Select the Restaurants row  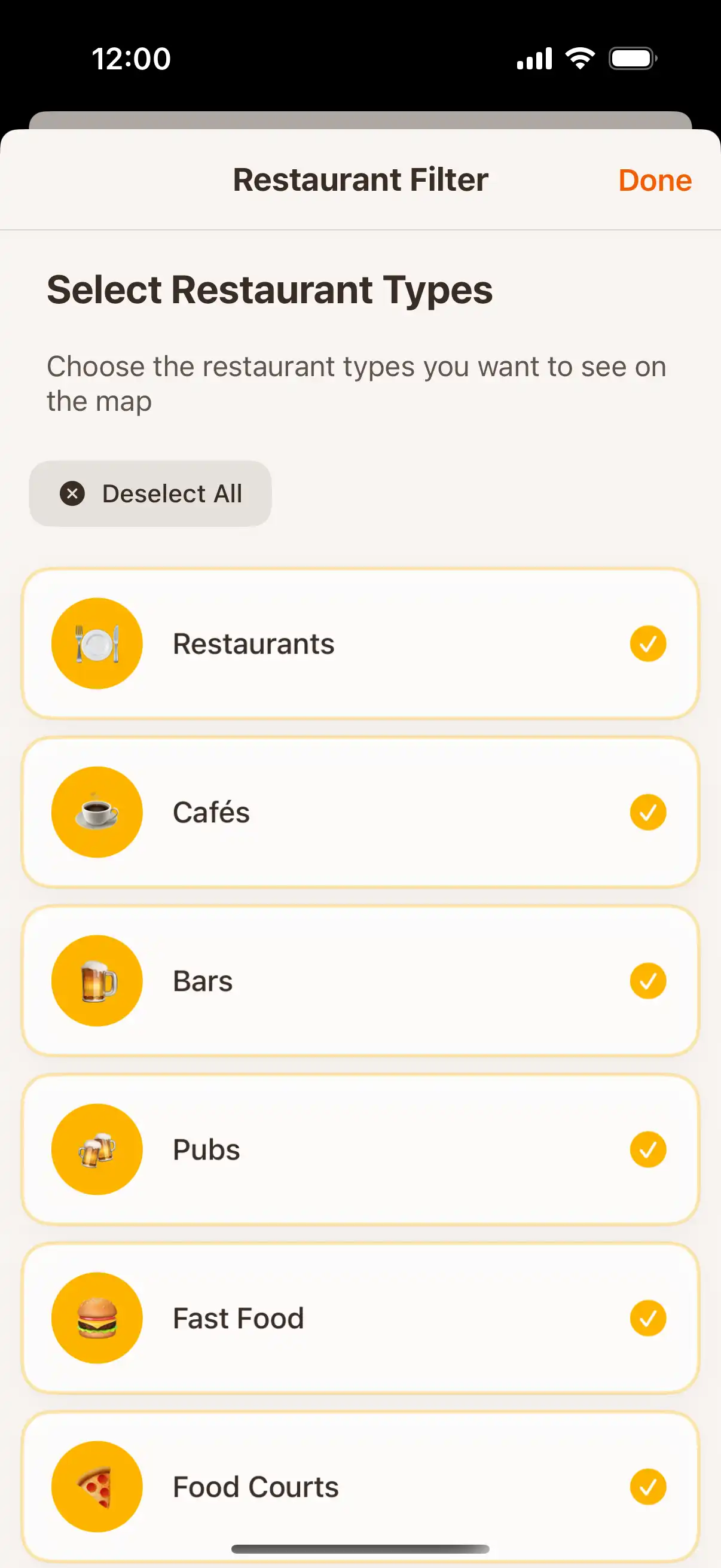(x=360, y=643)
